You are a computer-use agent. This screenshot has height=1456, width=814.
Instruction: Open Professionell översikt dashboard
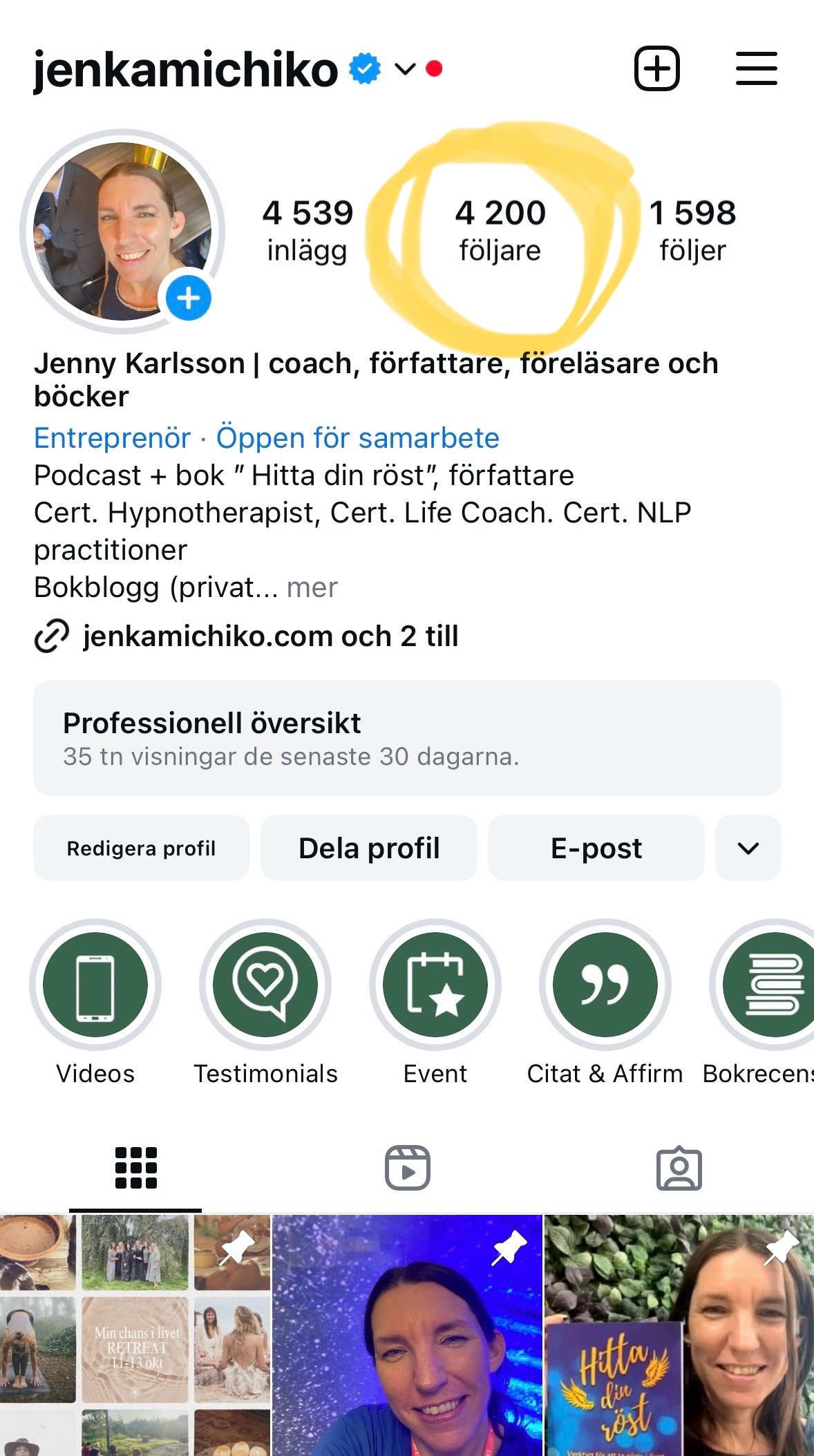pyautogui.click(x=407, y=737)
